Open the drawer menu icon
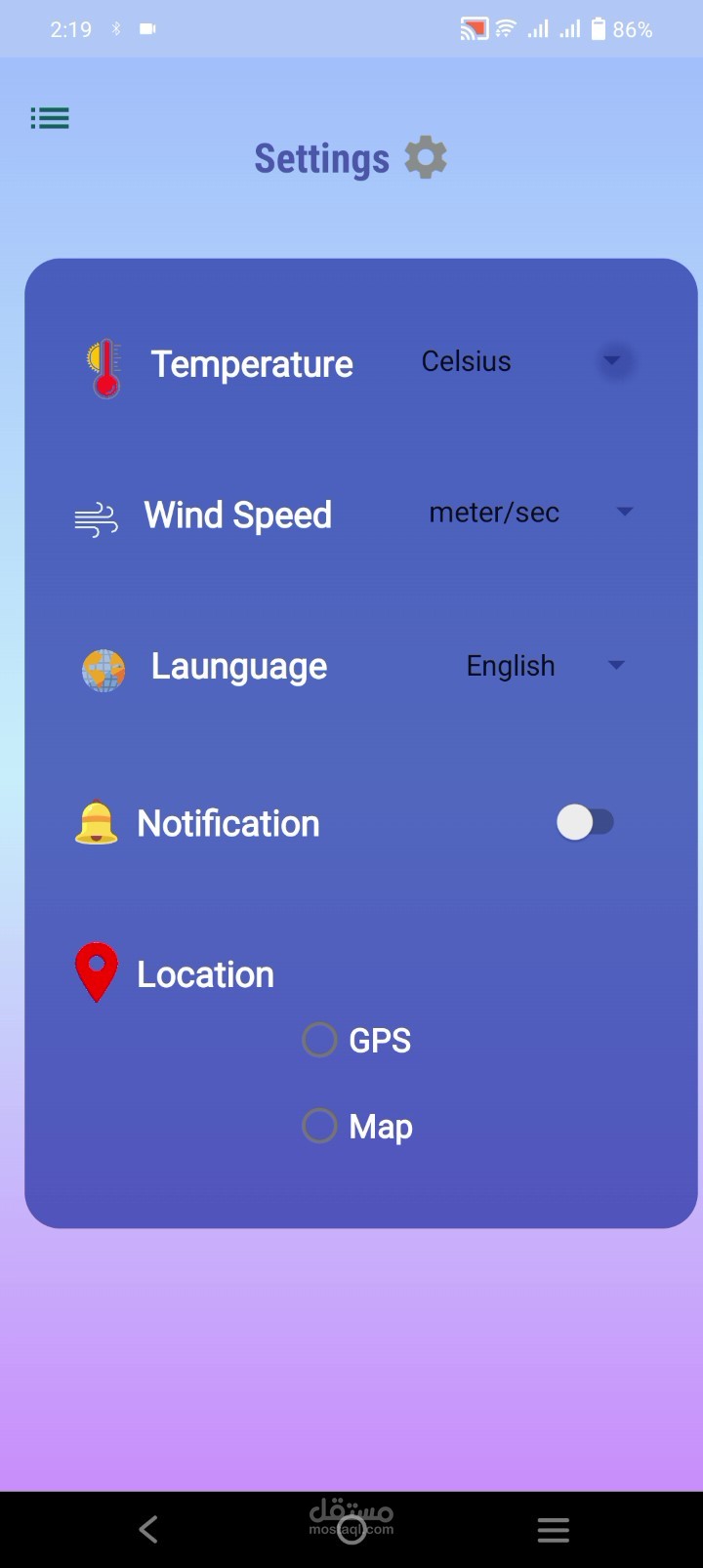Viewport: 703px width, 1568px height. pos(50,118)
